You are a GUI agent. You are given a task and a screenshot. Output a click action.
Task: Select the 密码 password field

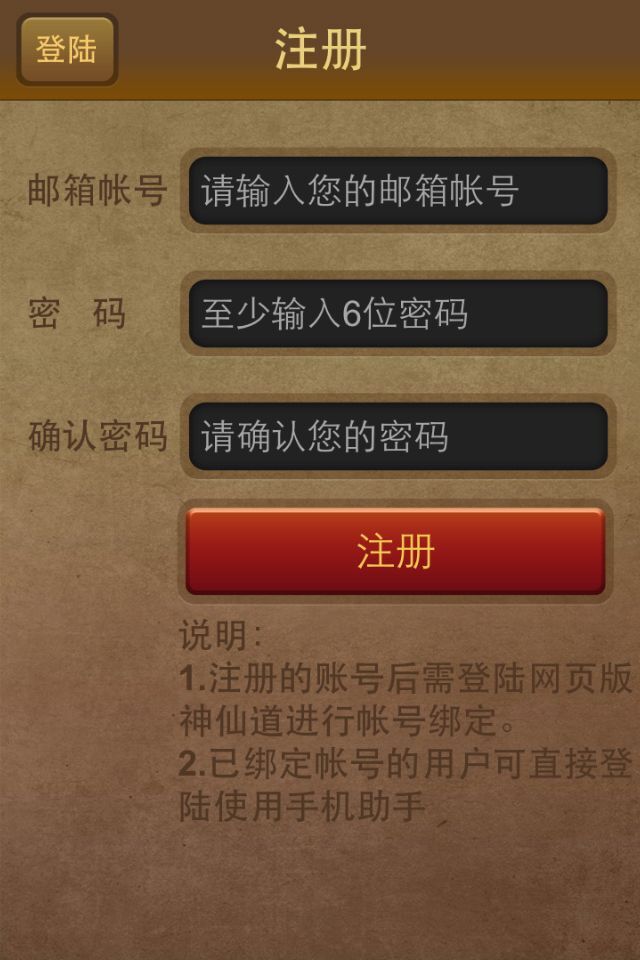(397, 314)
